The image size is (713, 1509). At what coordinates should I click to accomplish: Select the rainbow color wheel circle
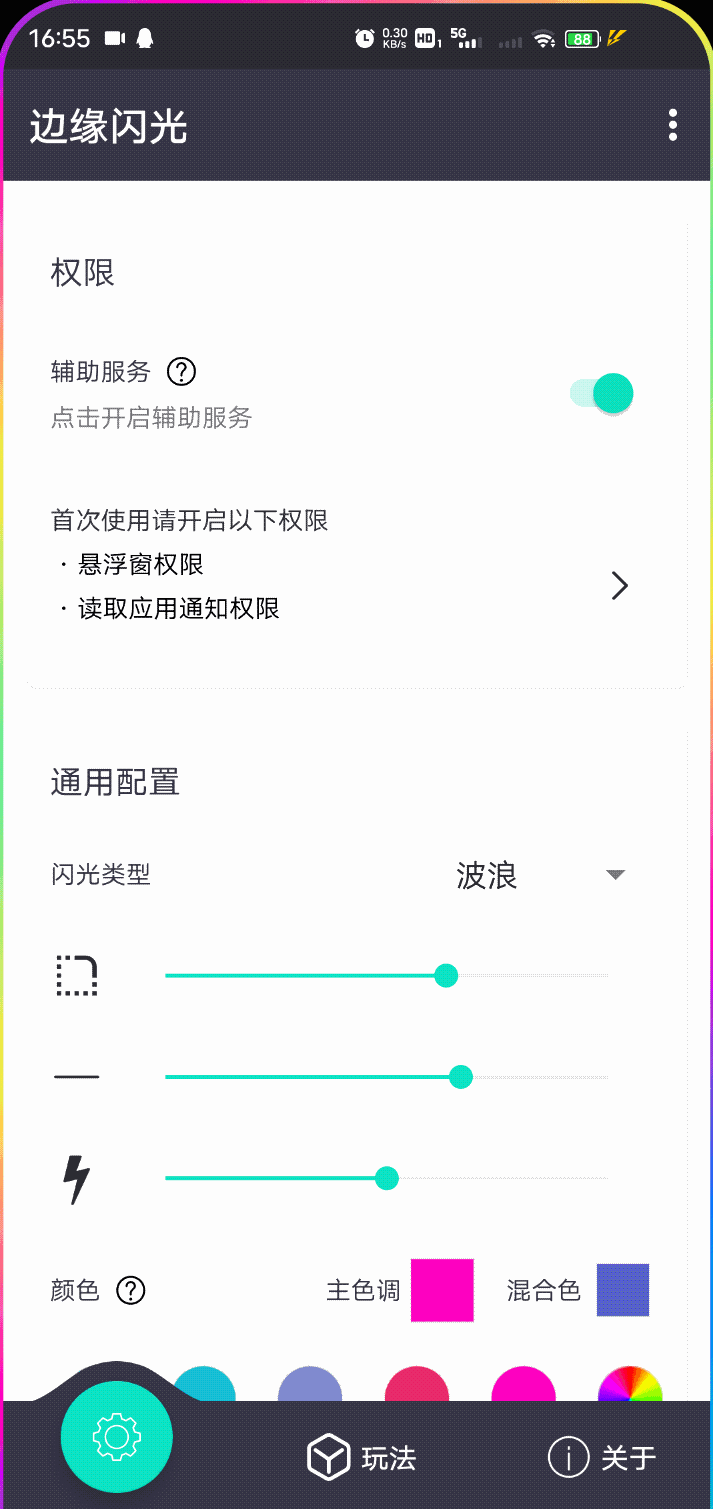(x=630, y=1387)
